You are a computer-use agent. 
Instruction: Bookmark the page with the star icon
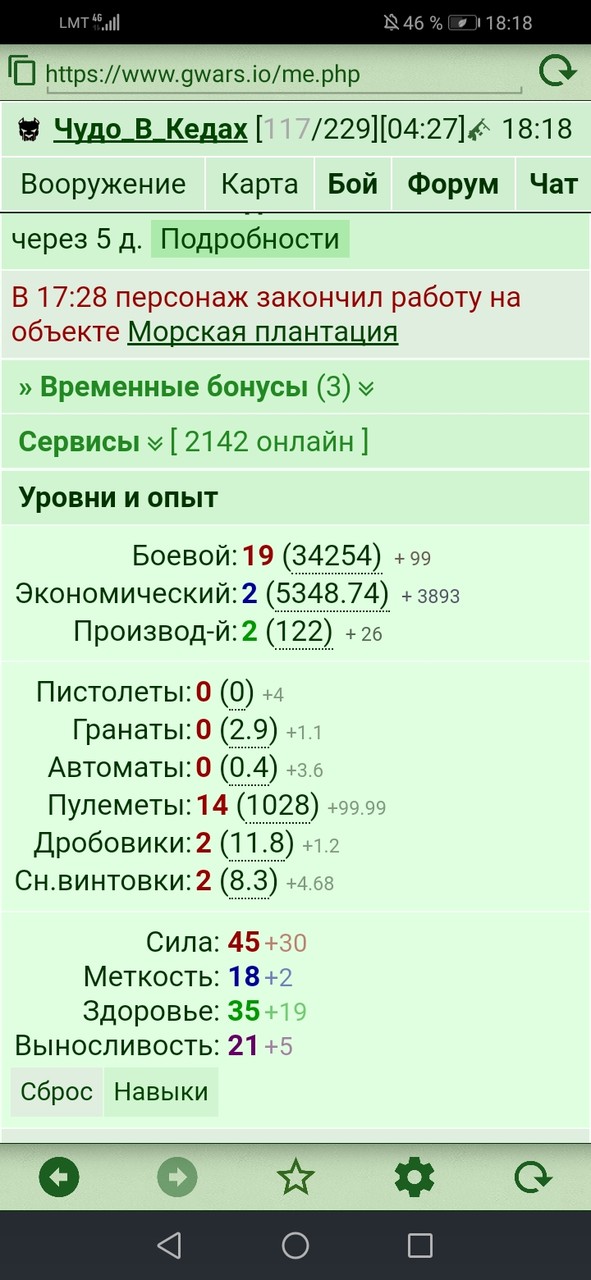[295, 1178]
